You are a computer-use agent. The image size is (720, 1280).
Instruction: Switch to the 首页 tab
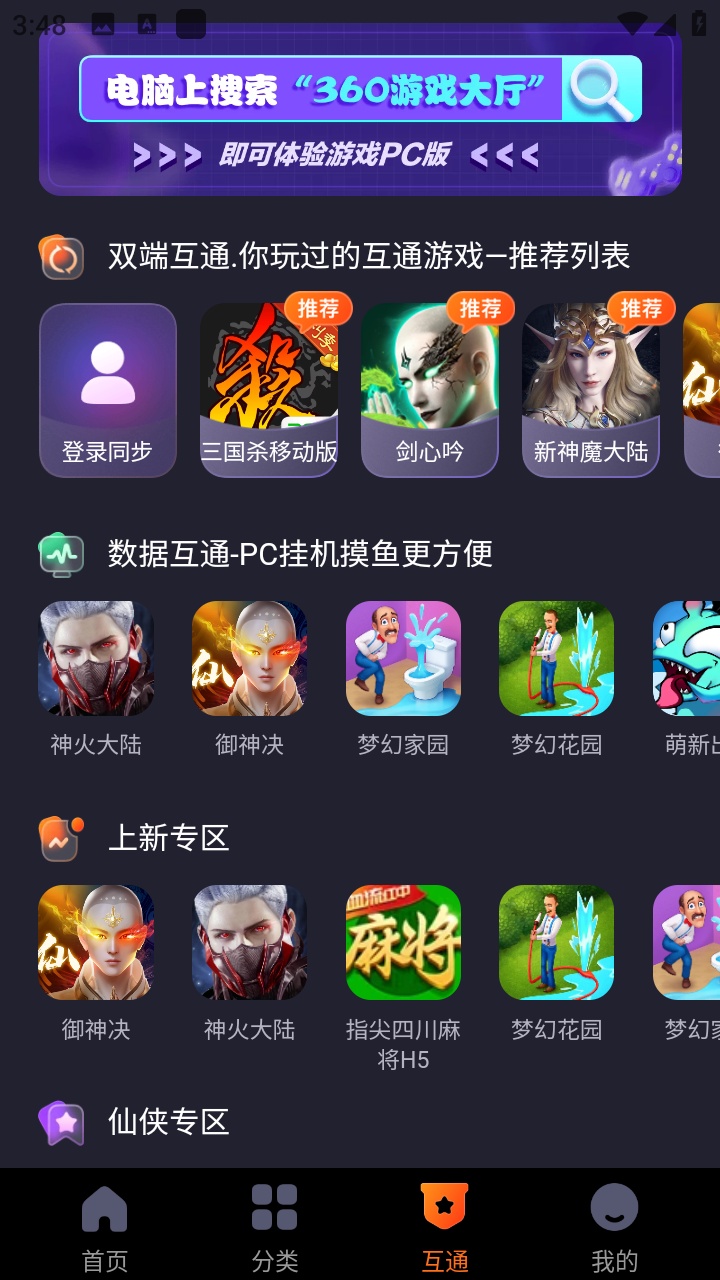(x=105, y=1225)
